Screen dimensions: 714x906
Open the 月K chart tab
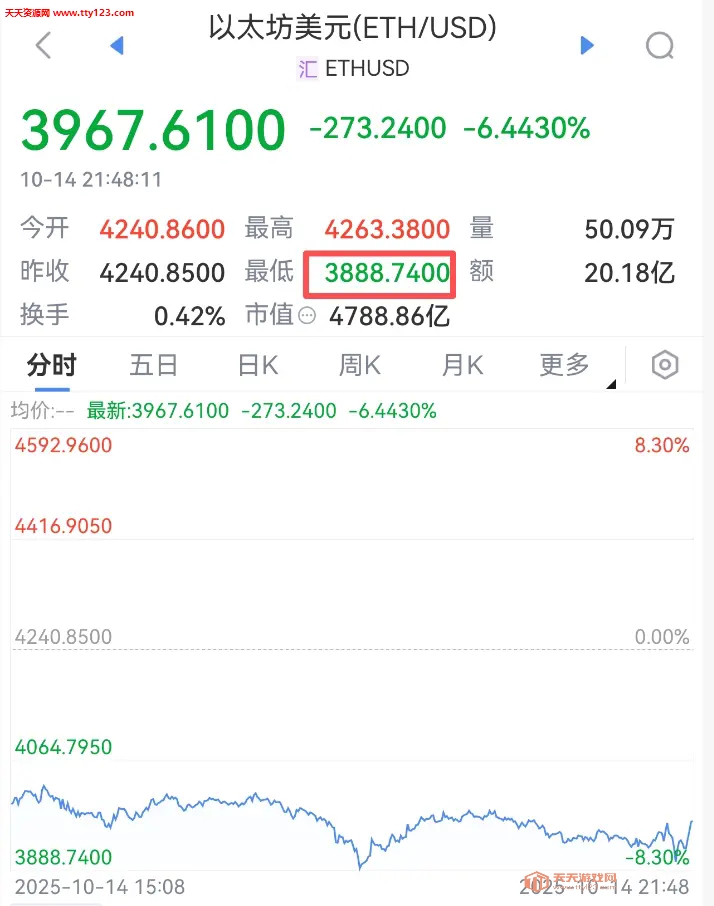(x=462, y=366)
